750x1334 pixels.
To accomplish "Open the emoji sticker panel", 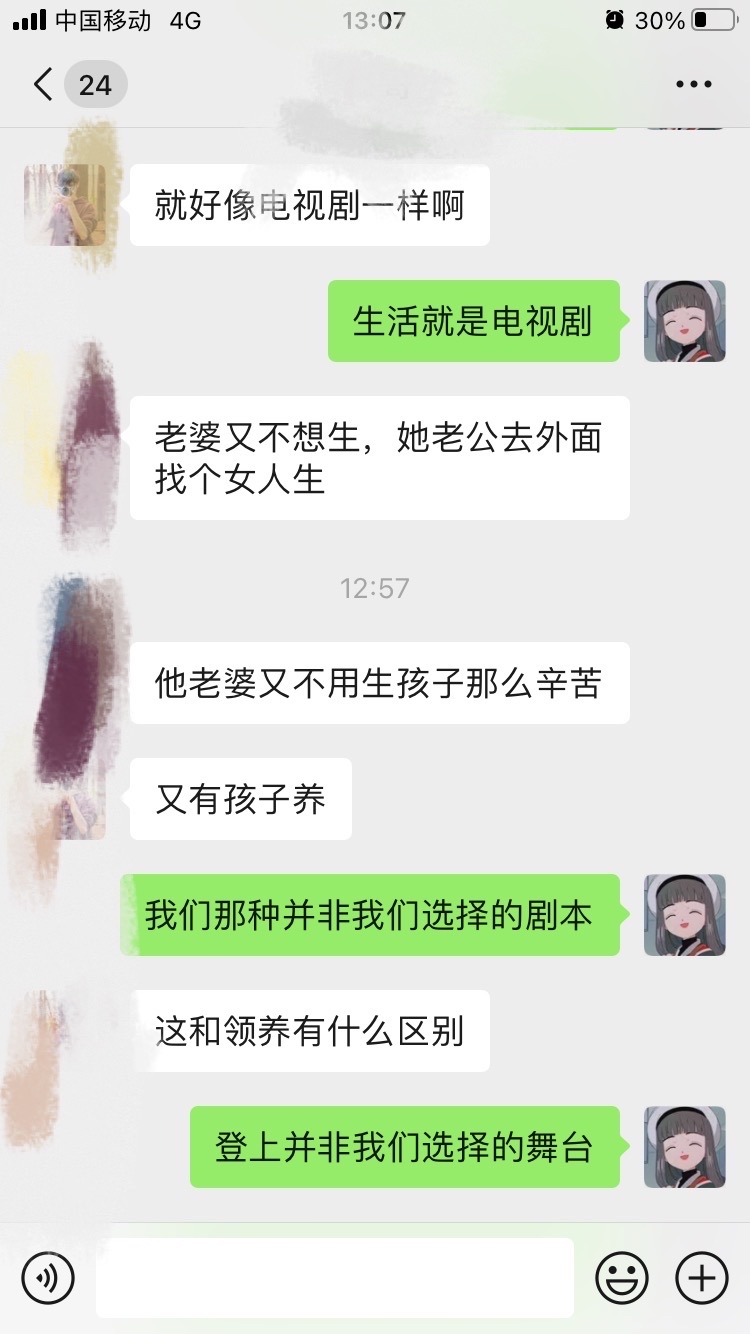I will click(622, 1277).
